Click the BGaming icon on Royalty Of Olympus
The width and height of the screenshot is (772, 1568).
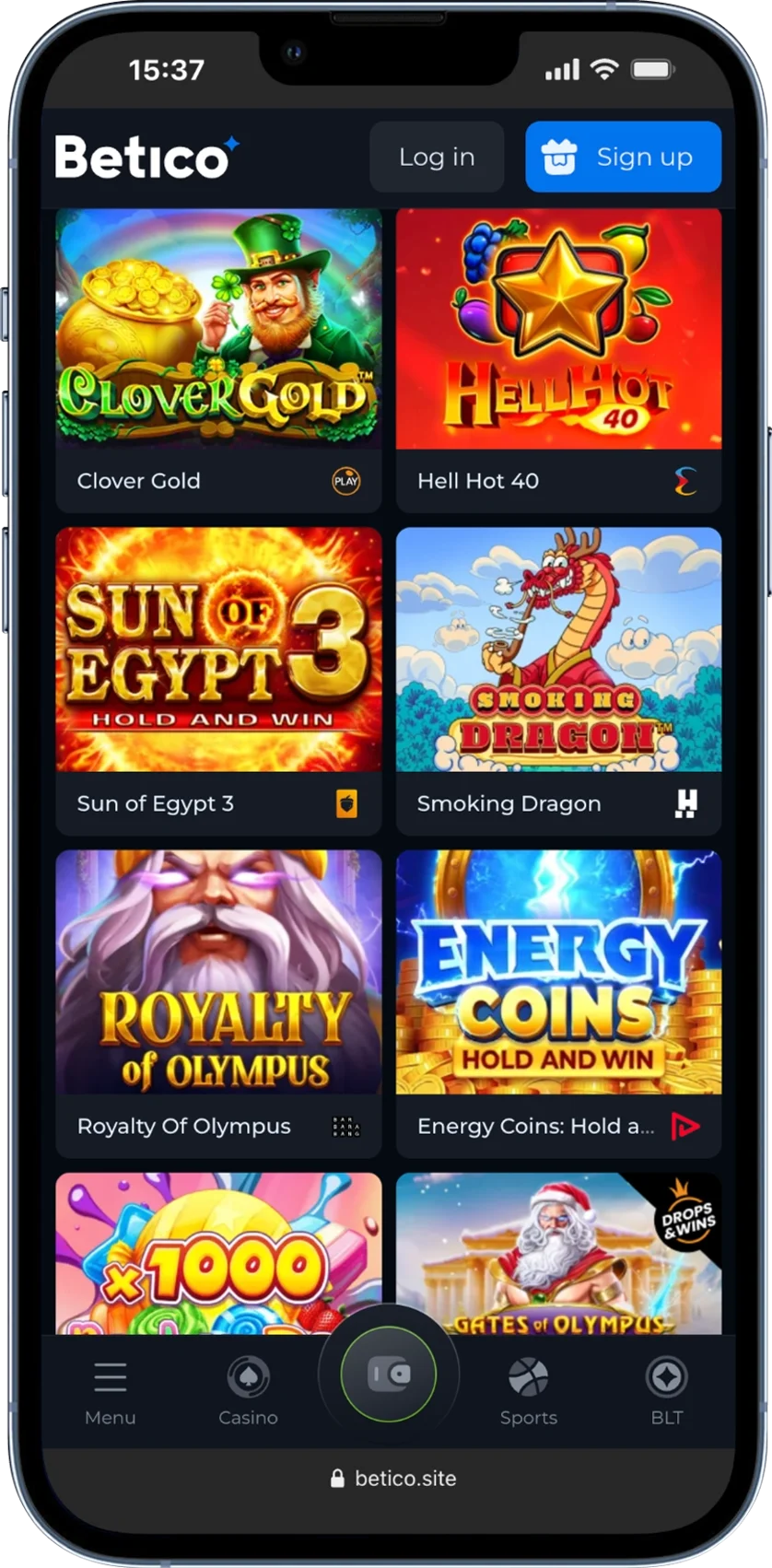(345, 1126)
